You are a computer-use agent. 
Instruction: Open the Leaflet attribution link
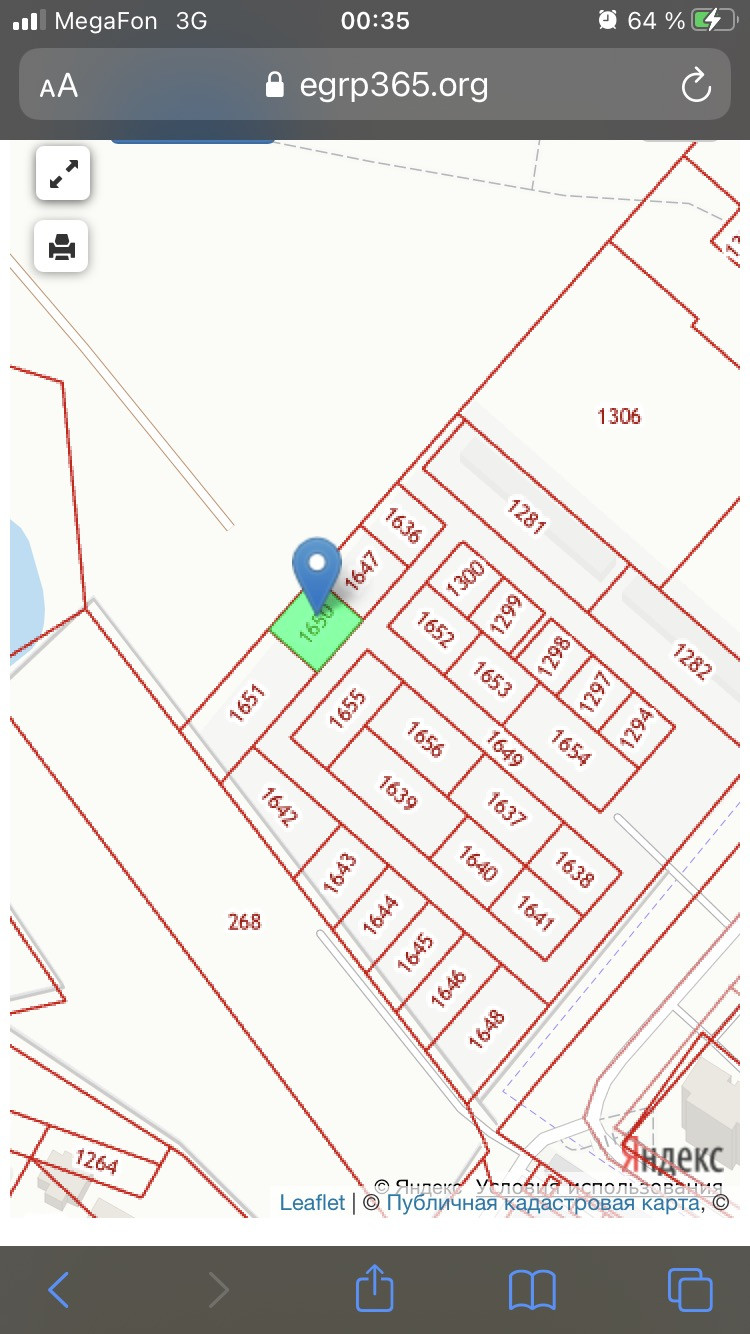pos(312,1203)
